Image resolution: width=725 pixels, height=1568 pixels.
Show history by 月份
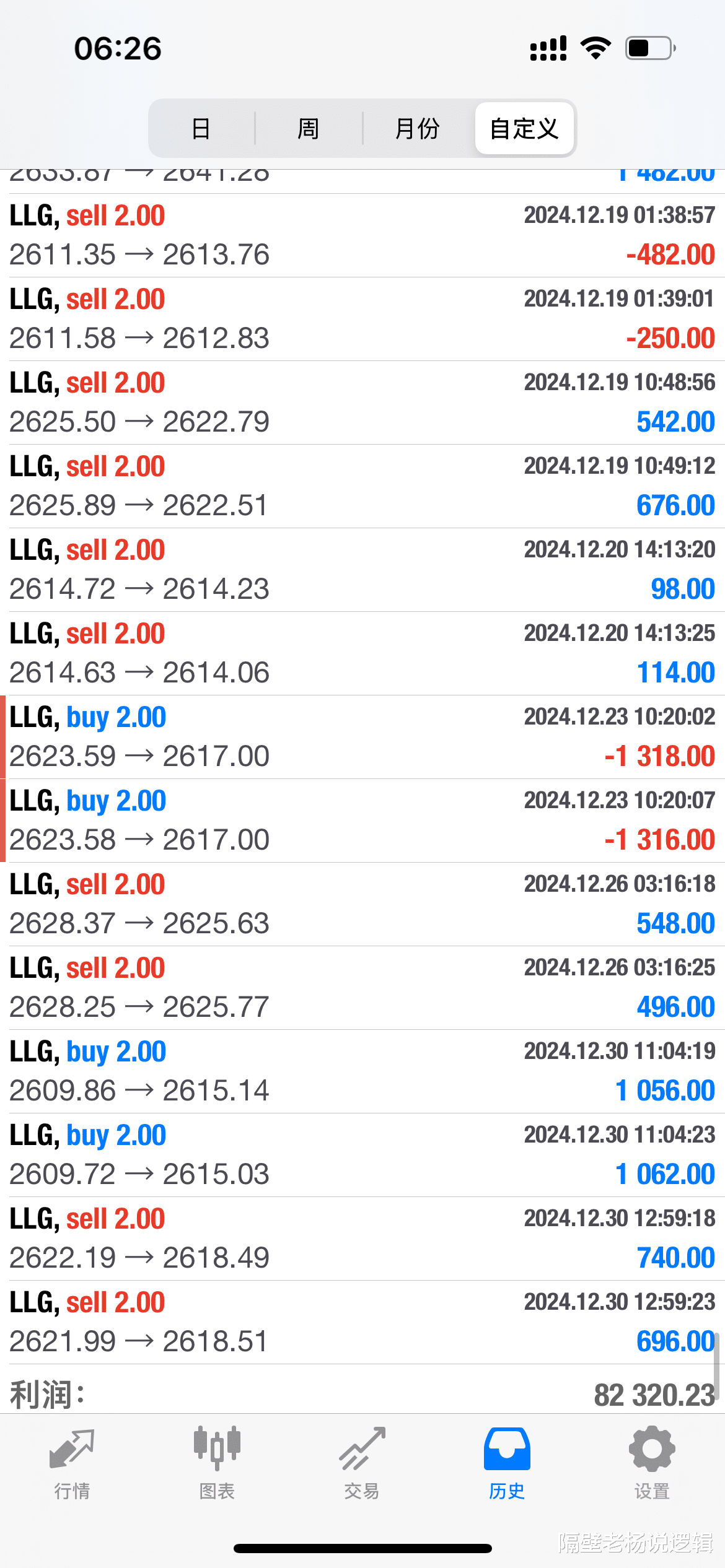coord(417,129)
